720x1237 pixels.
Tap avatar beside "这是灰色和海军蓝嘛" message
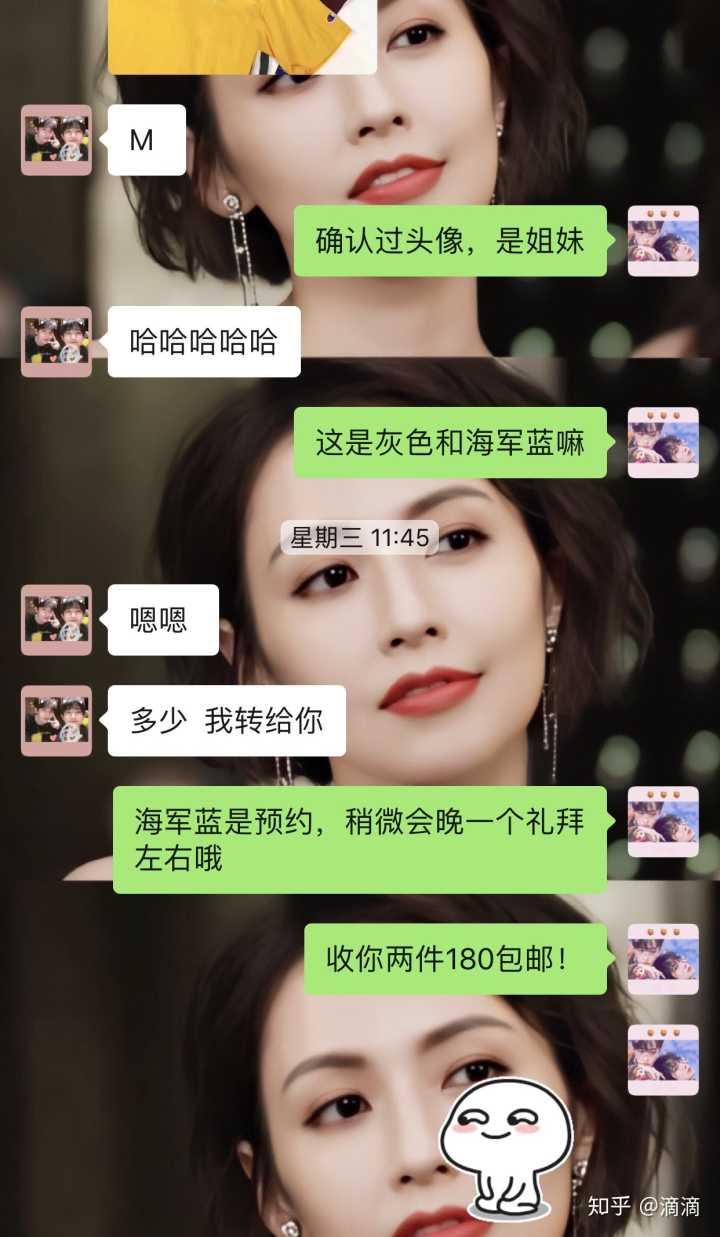coord(662,442)
